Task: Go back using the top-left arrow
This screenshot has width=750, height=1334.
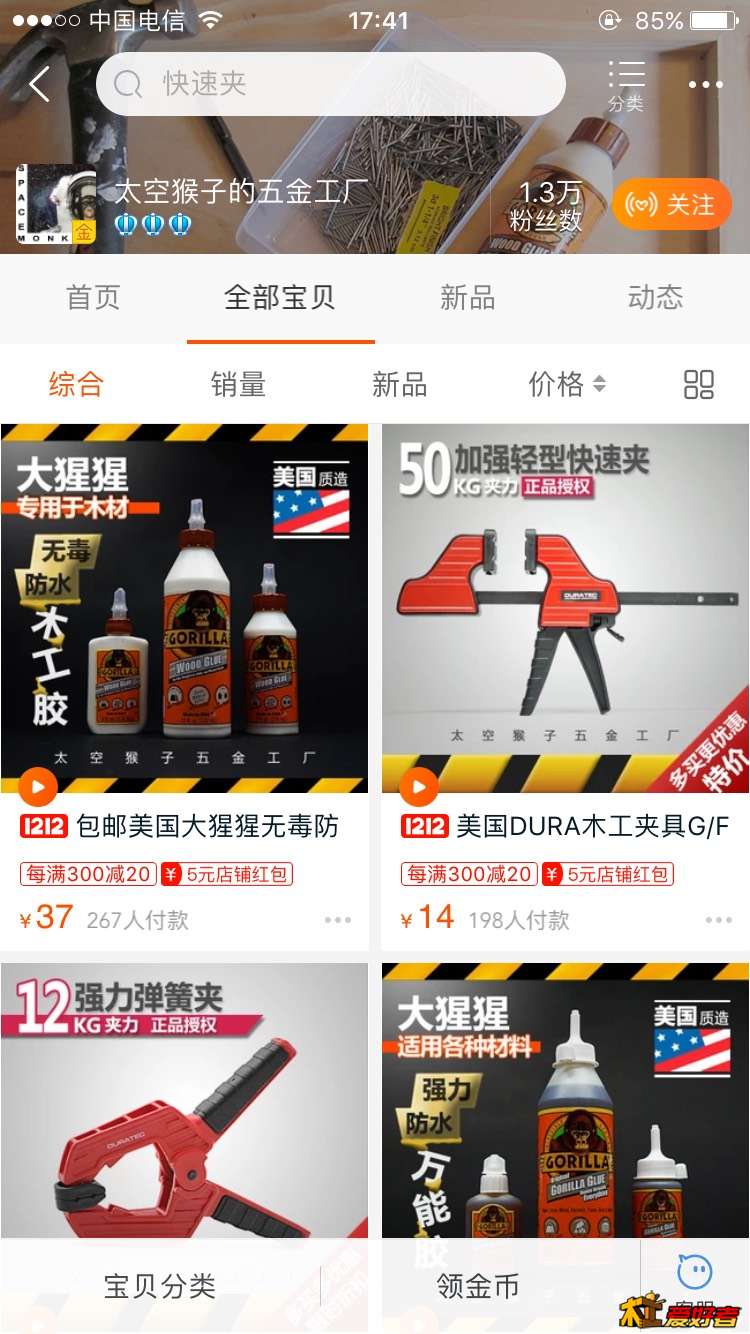Action: click(x=39, y=84)
